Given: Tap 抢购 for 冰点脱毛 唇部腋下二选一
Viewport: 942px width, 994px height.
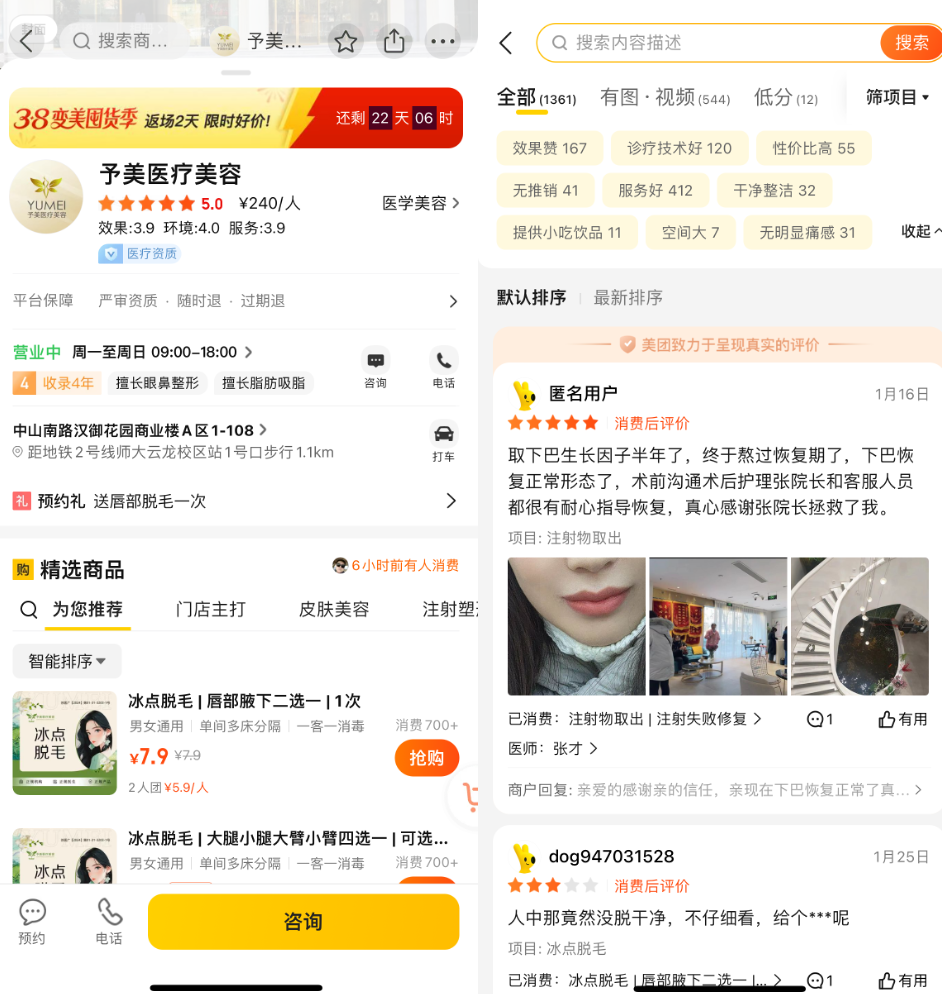Looking at the screenshot, I should tap(426, 758).
